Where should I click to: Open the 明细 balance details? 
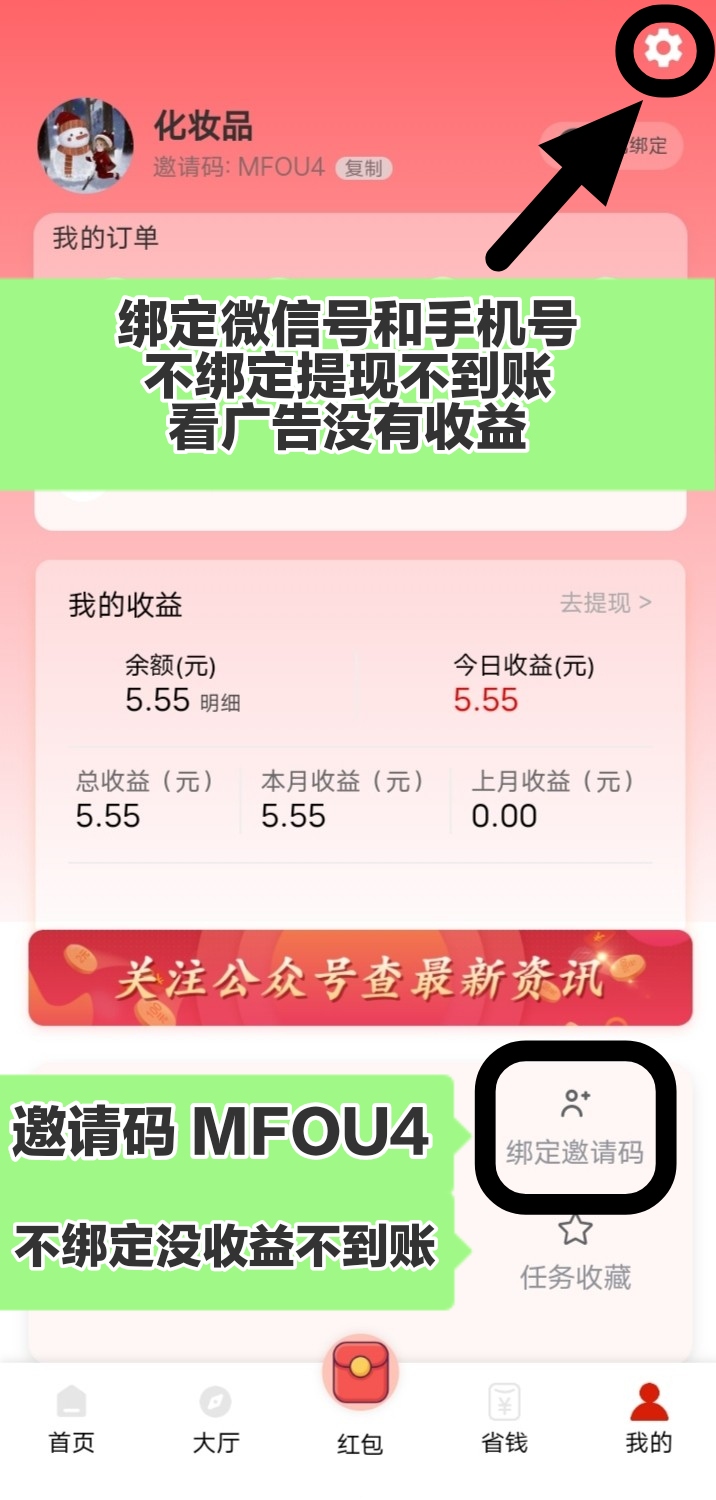point(220,702)
